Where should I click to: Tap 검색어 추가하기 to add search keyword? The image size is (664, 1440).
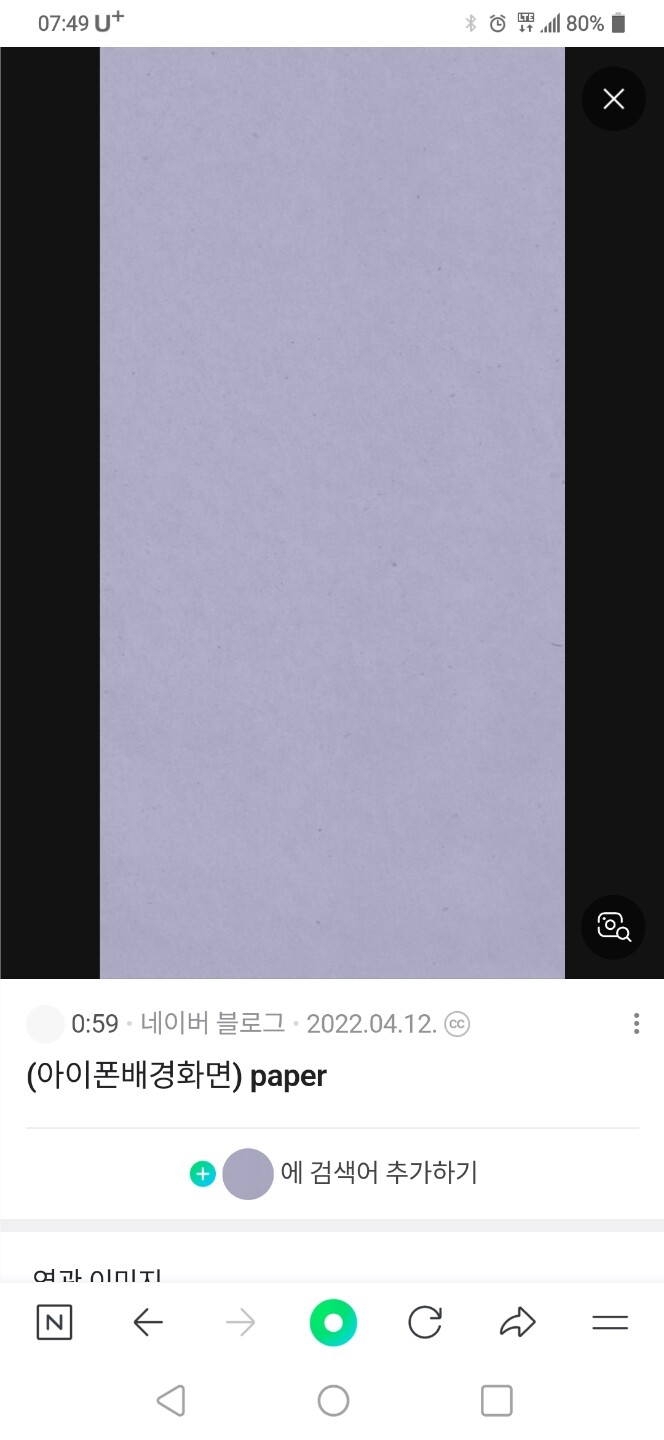tap(378, 1173)
